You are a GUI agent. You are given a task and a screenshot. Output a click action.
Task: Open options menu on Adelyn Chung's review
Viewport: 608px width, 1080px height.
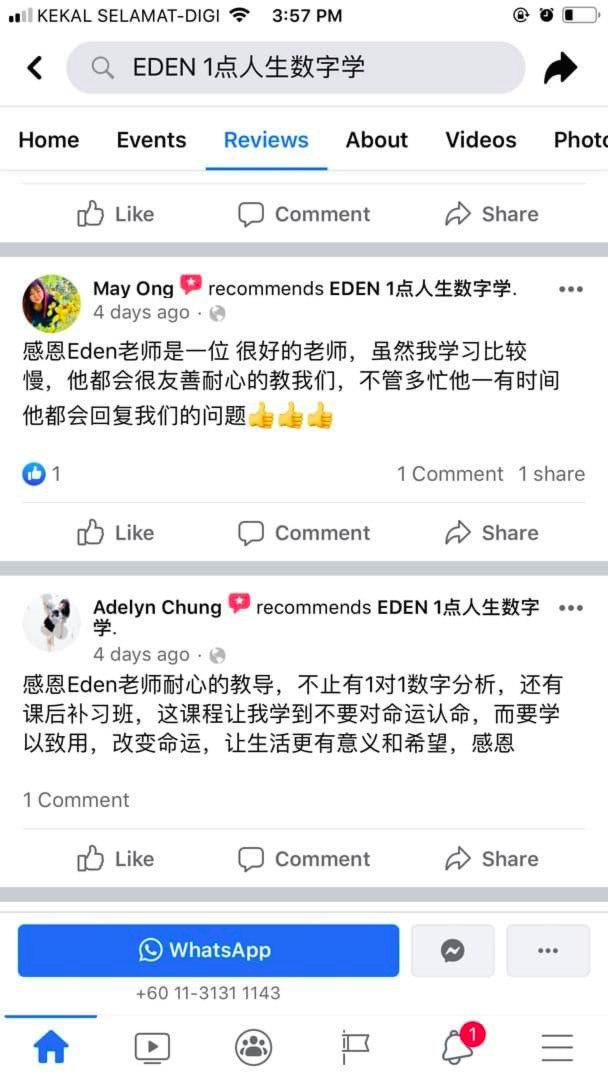tap(571, 608)
